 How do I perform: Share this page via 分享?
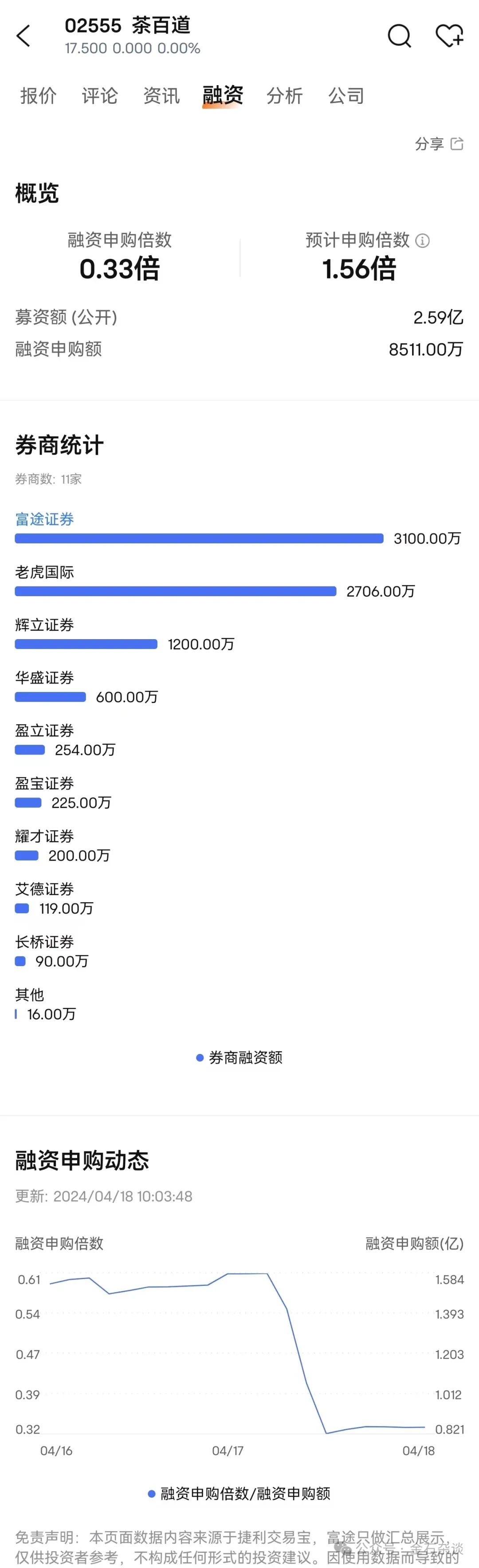pos(439,144)
